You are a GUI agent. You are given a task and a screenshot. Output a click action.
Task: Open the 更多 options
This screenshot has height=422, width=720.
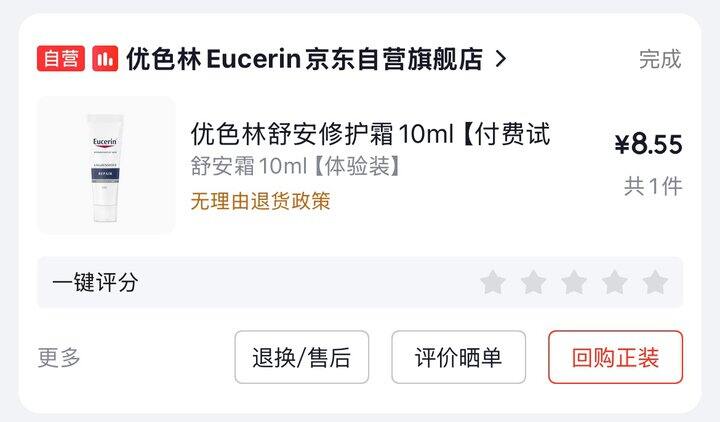[x=59, y=357]
